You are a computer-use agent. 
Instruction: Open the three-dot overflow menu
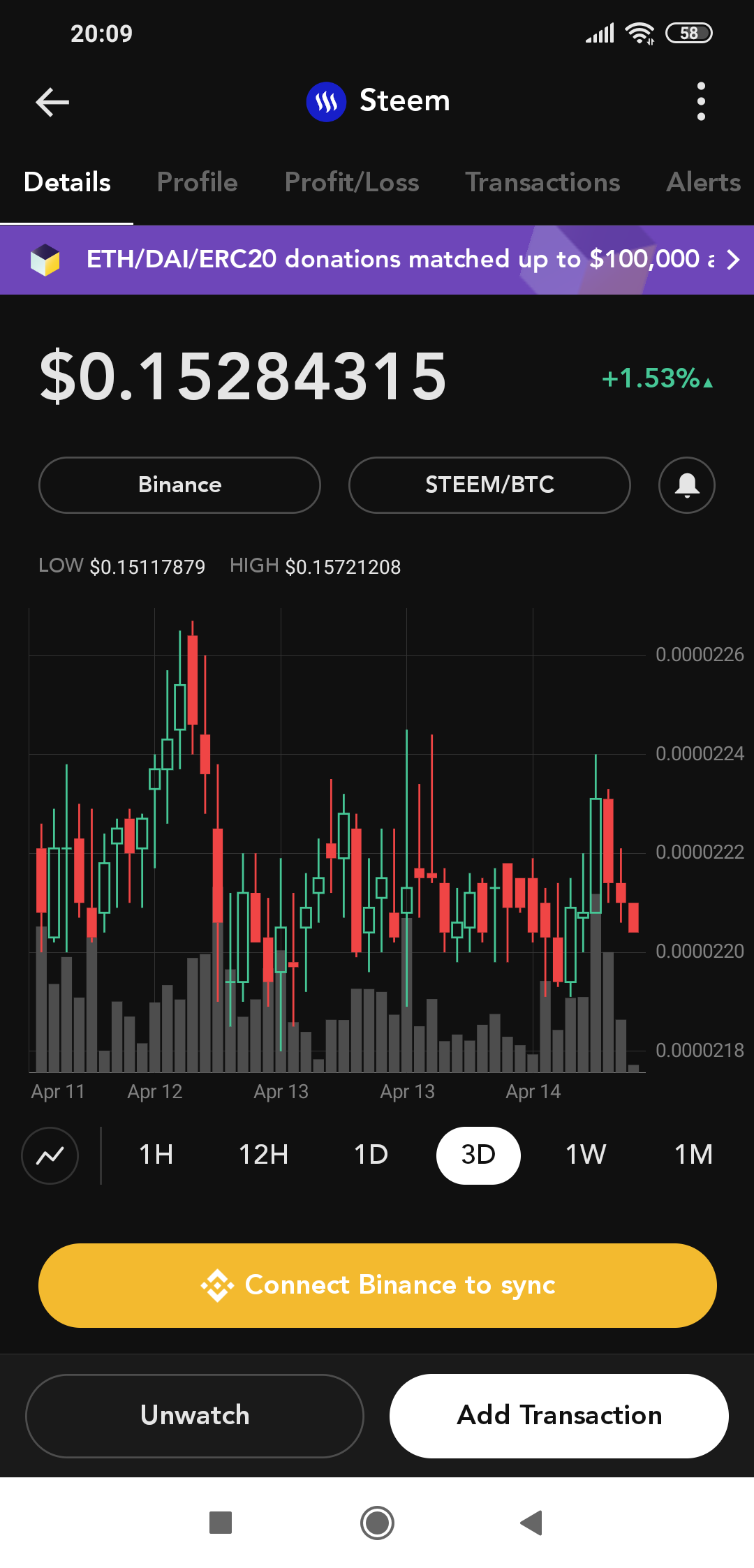(701, 102)
